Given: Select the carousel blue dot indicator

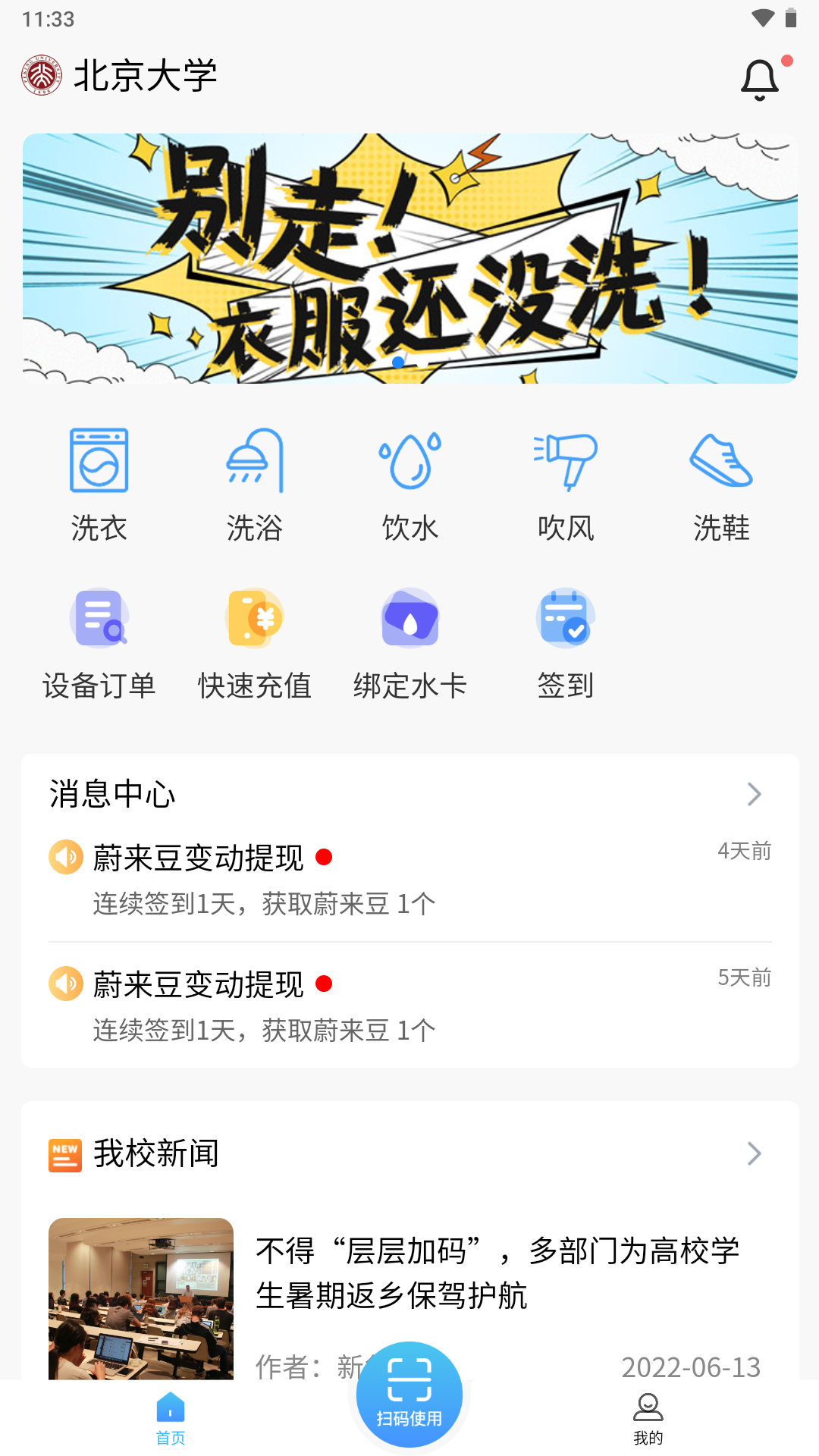Looking at the screenshot, I should [x=397, y=362].
